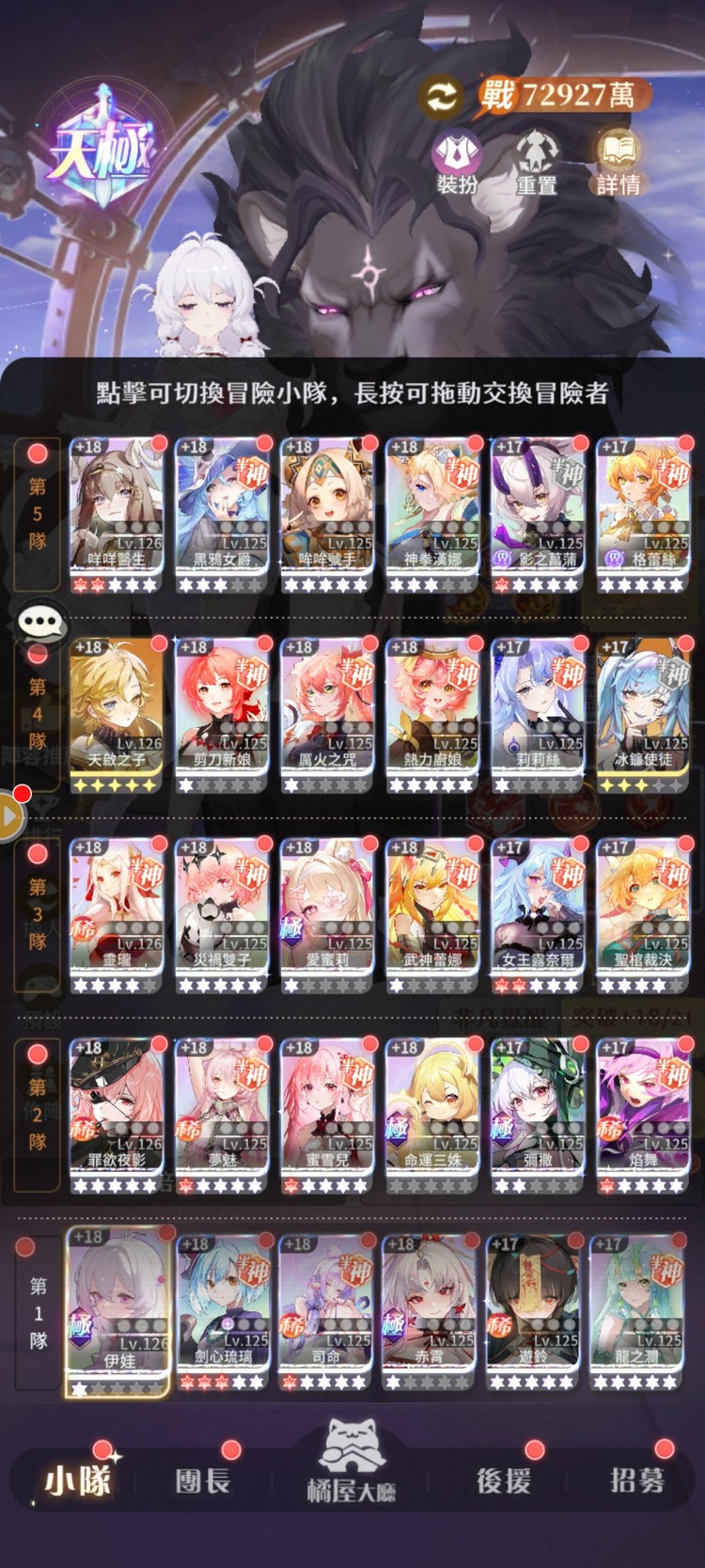Choose hero card 黑鴉女爵
Image resolution: width=705 pixels, height=1568 pixels.
click(x=222, y=513)
